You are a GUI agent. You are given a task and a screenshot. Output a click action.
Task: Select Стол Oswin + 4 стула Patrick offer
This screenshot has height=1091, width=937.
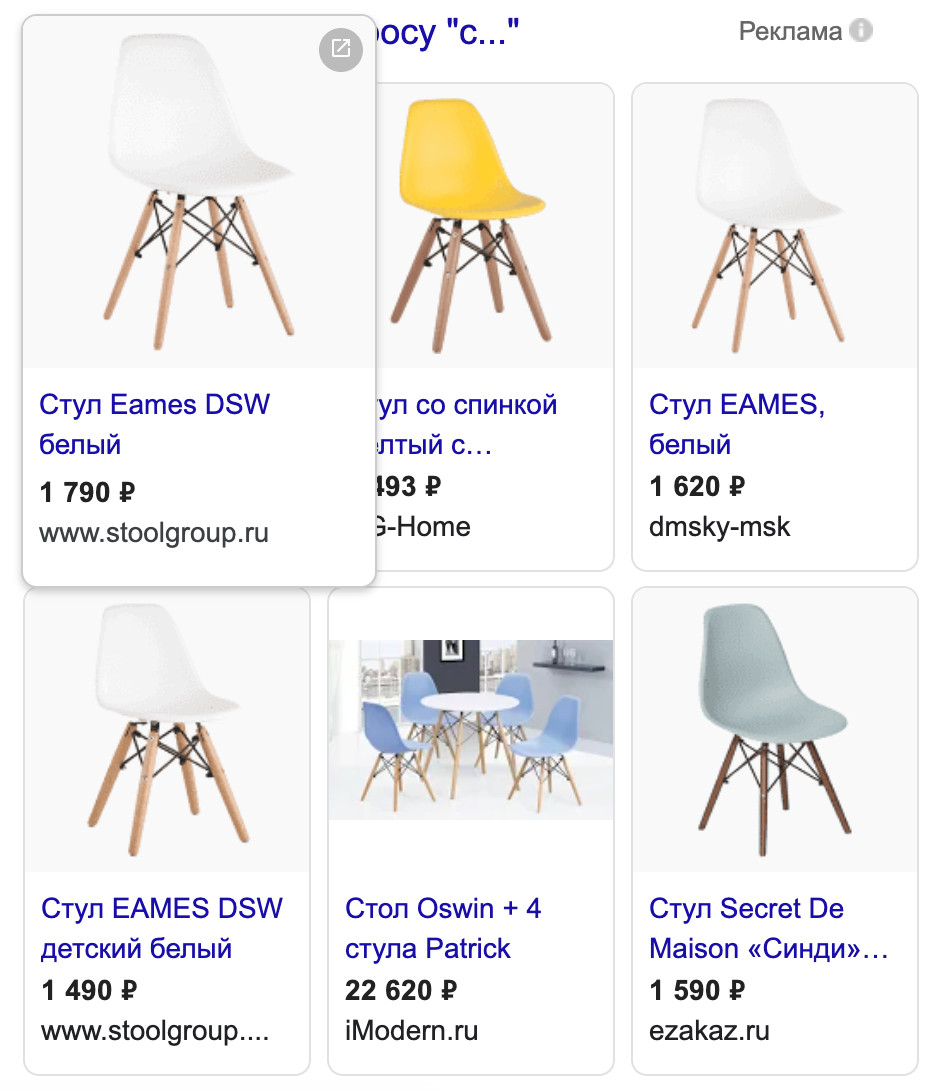coord(443,928)
